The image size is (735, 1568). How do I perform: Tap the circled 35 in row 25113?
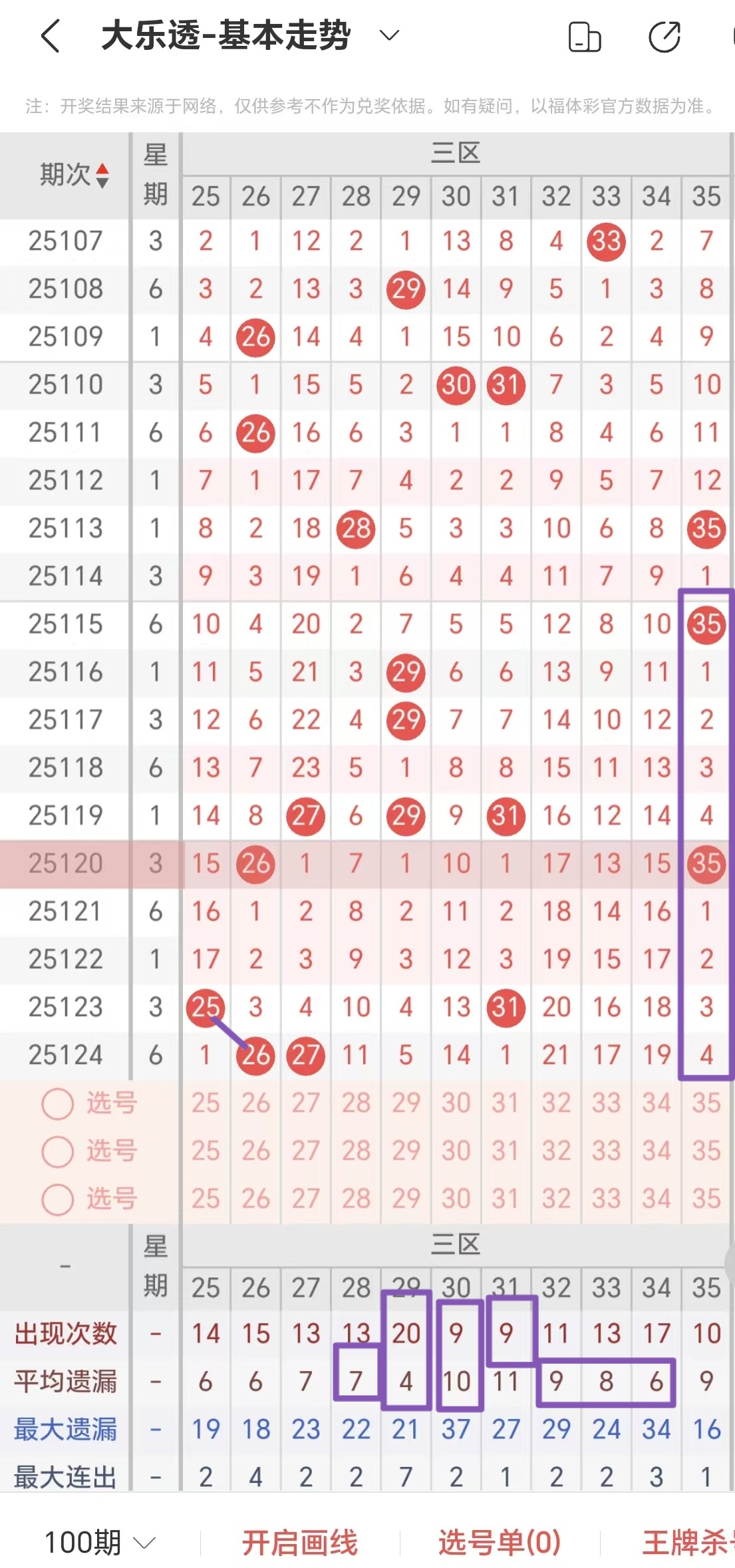tap(706, 529)
